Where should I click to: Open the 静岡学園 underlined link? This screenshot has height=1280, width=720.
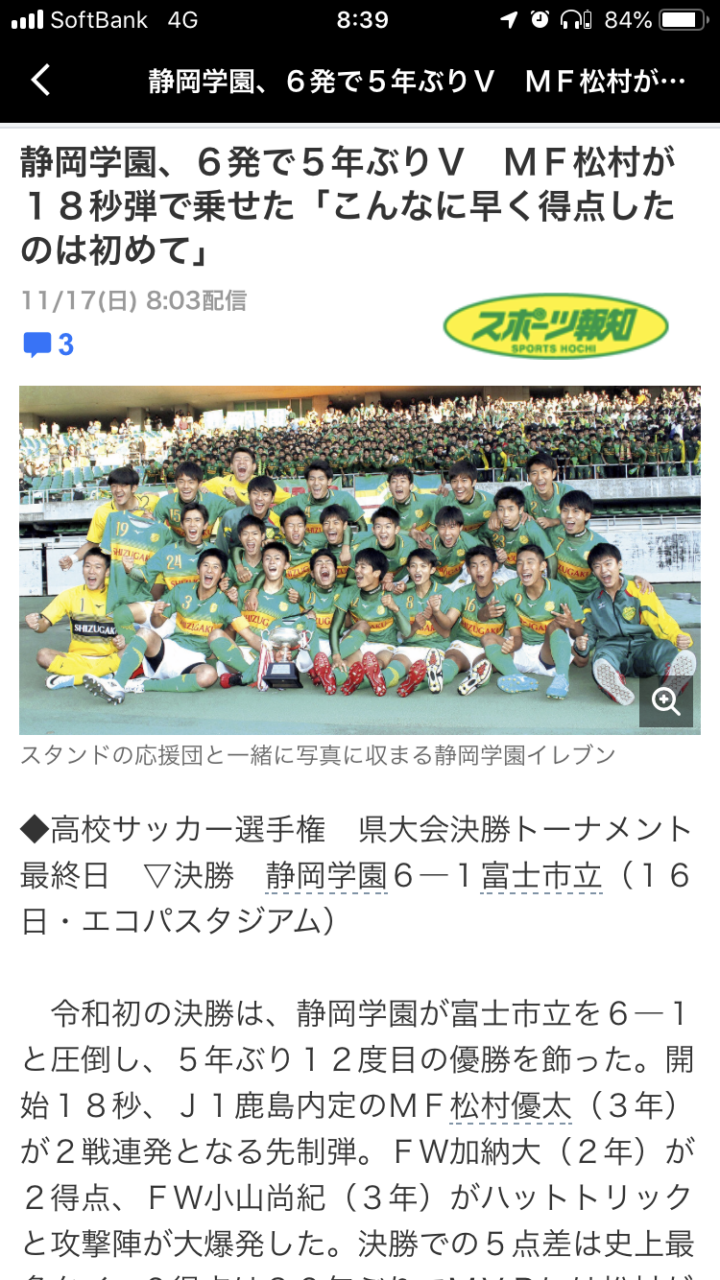[326, 876]
